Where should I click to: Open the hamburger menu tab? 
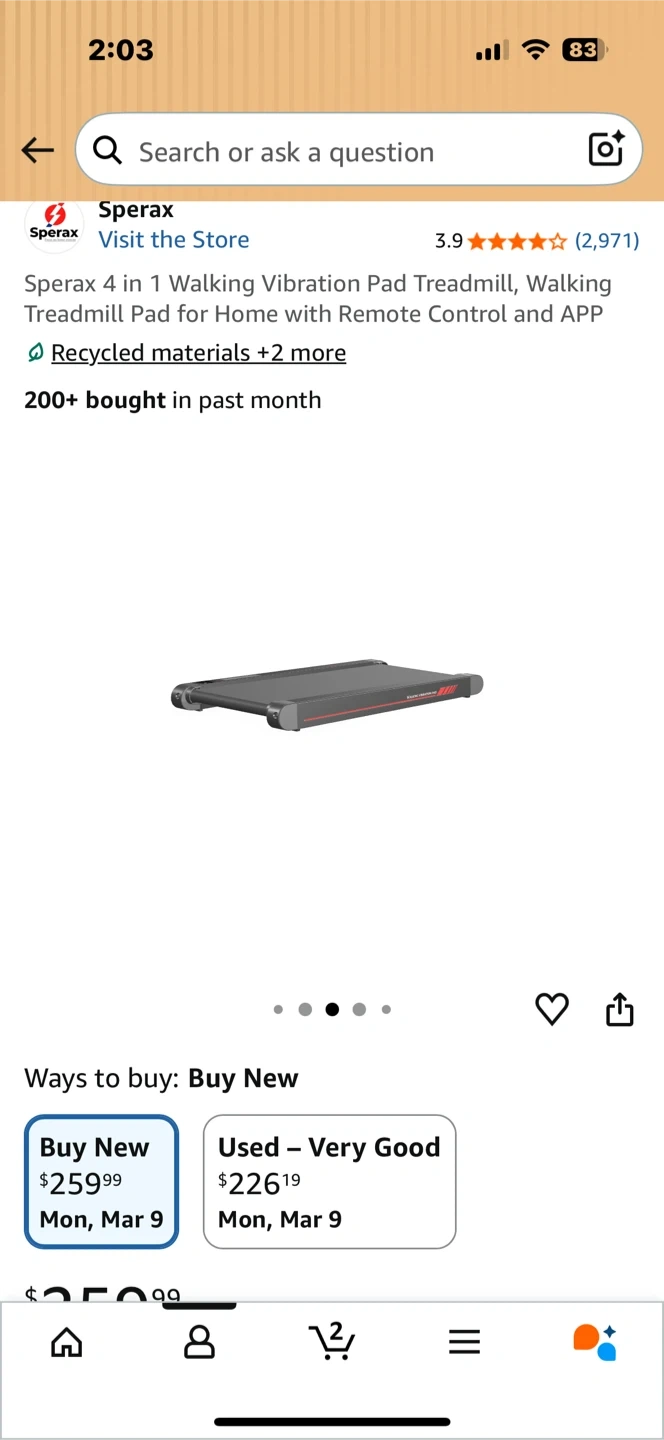tap(464, 1342)
